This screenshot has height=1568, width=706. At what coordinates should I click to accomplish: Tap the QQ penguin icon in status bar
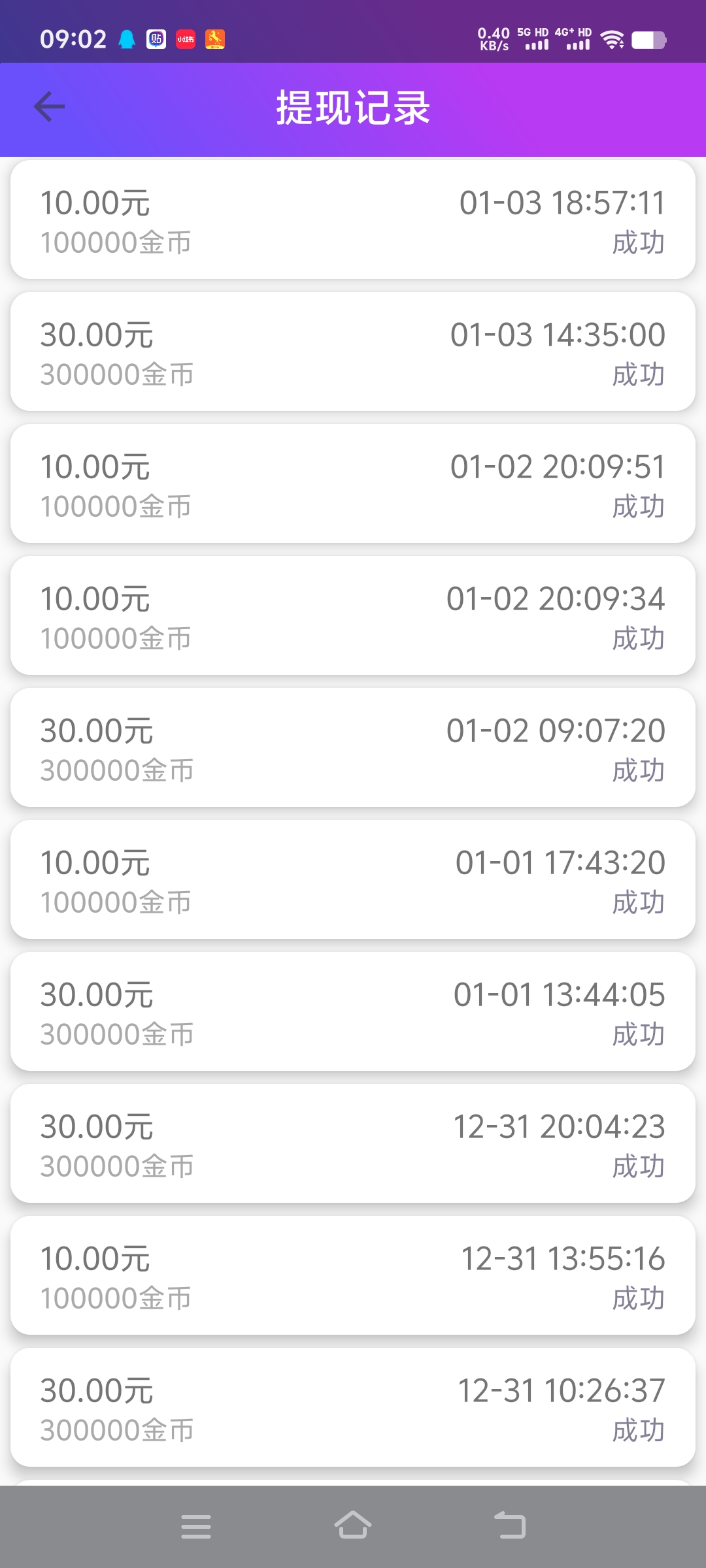pos(128,39)
